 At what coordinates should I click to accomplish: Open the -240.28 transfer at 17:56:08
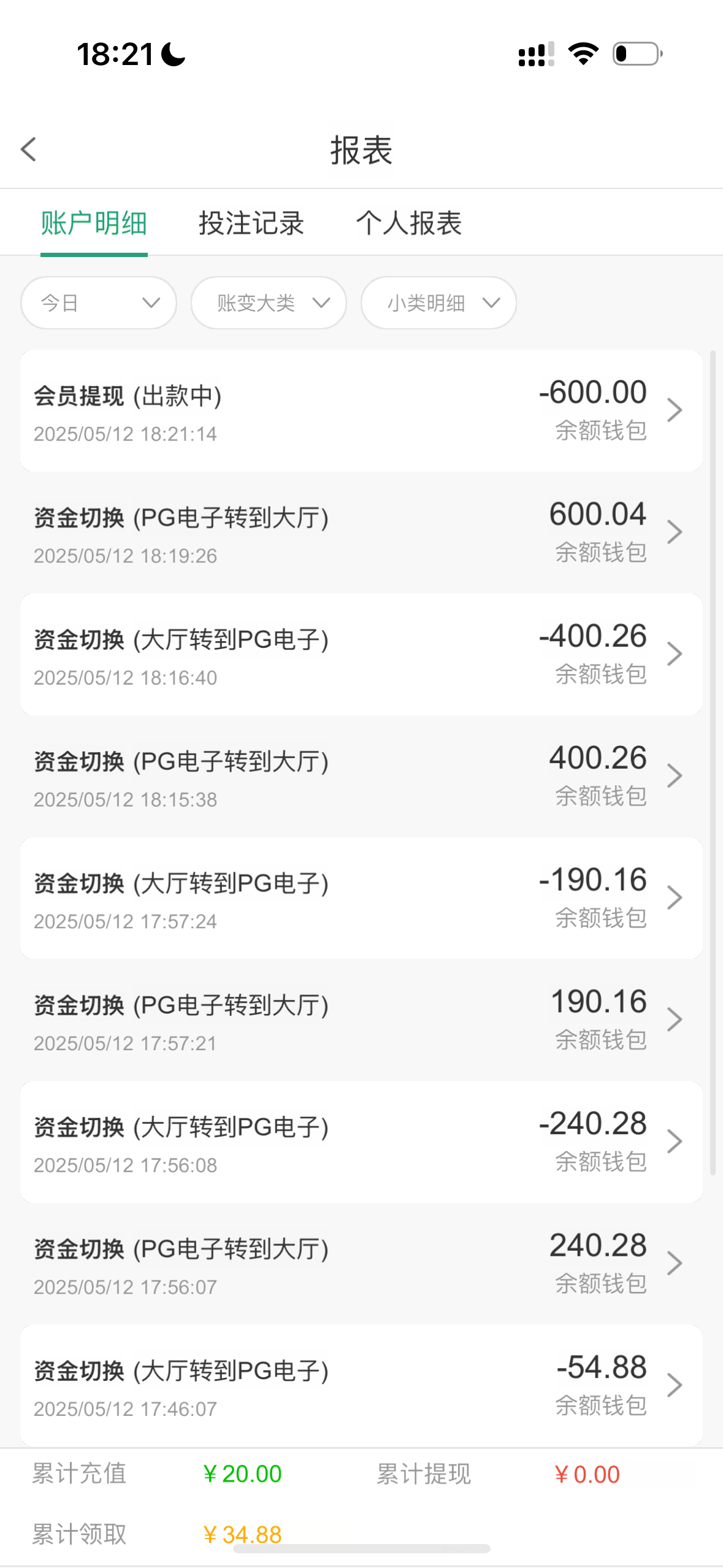(361, 1142)
